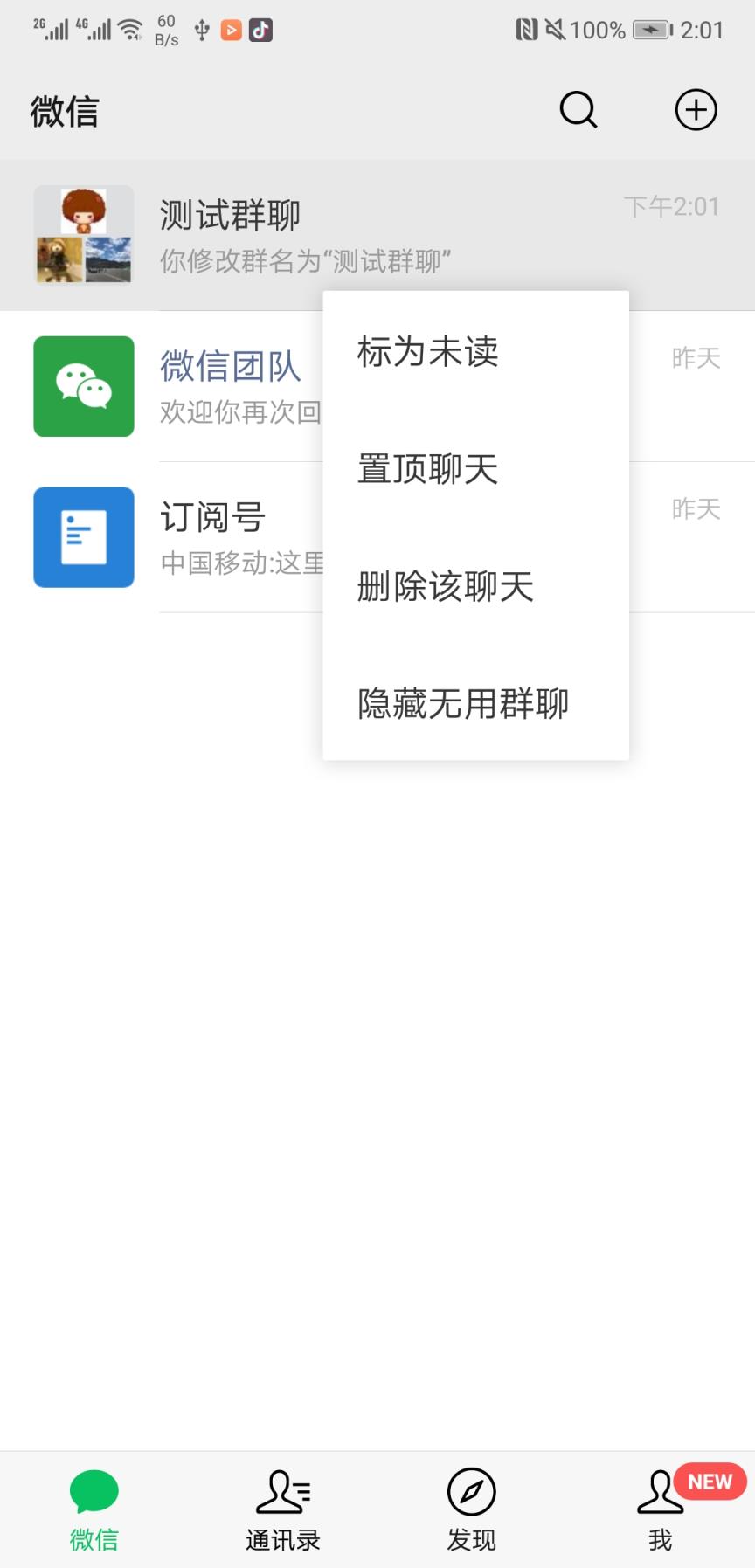Select 标为未读 to mark chat unread

tap(427, 352)
